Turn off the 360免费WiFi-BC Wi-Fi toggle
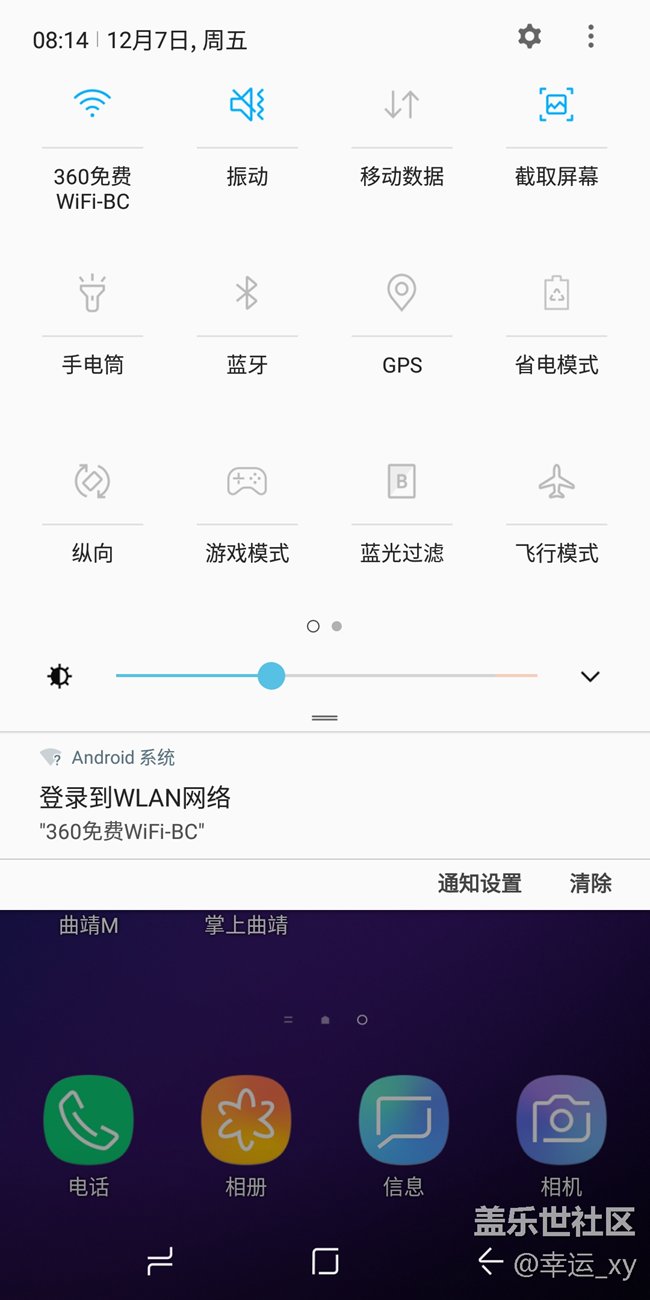650x1300 pixels. [x=92, y=104]
